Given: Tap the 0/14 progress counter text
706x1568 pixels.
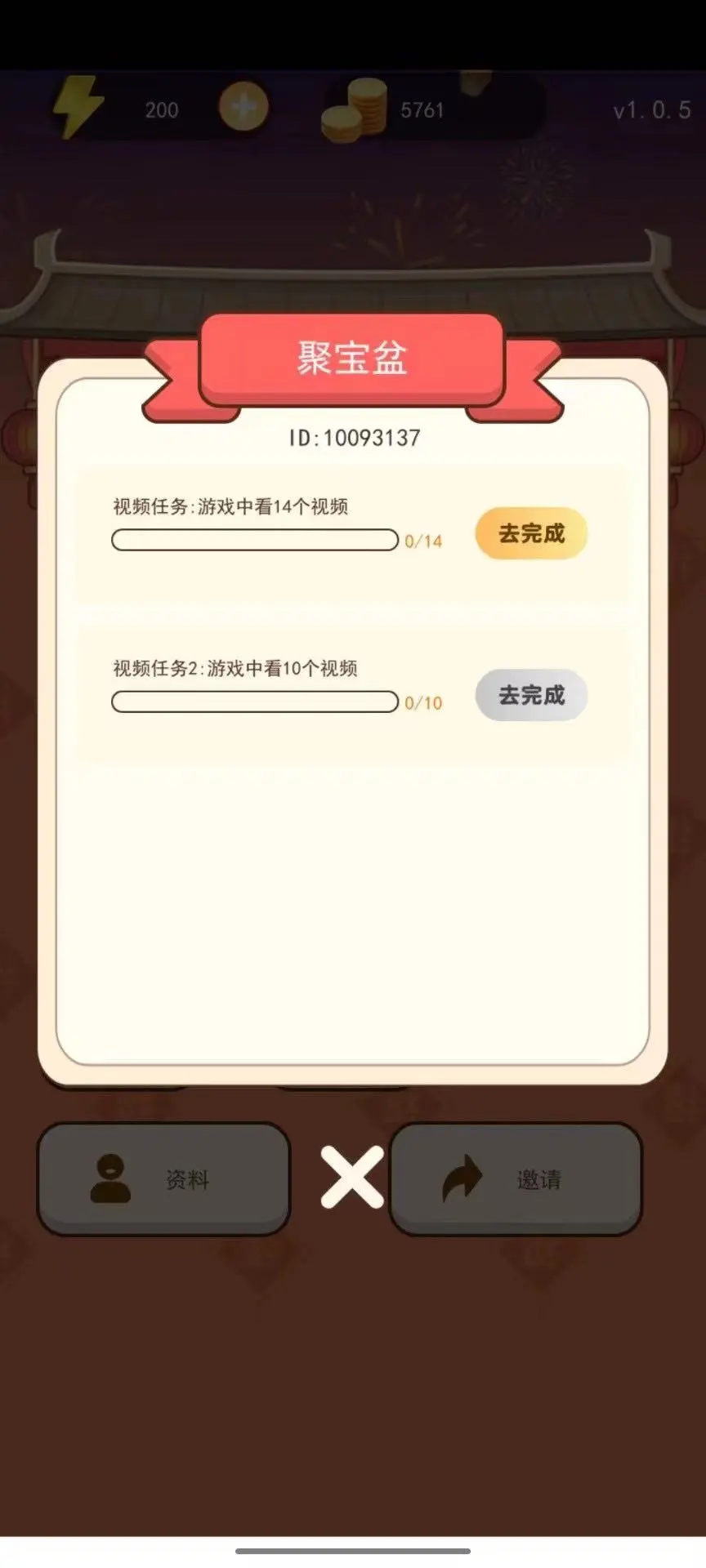Looking at the screenshot, I should tap(423, 540).
